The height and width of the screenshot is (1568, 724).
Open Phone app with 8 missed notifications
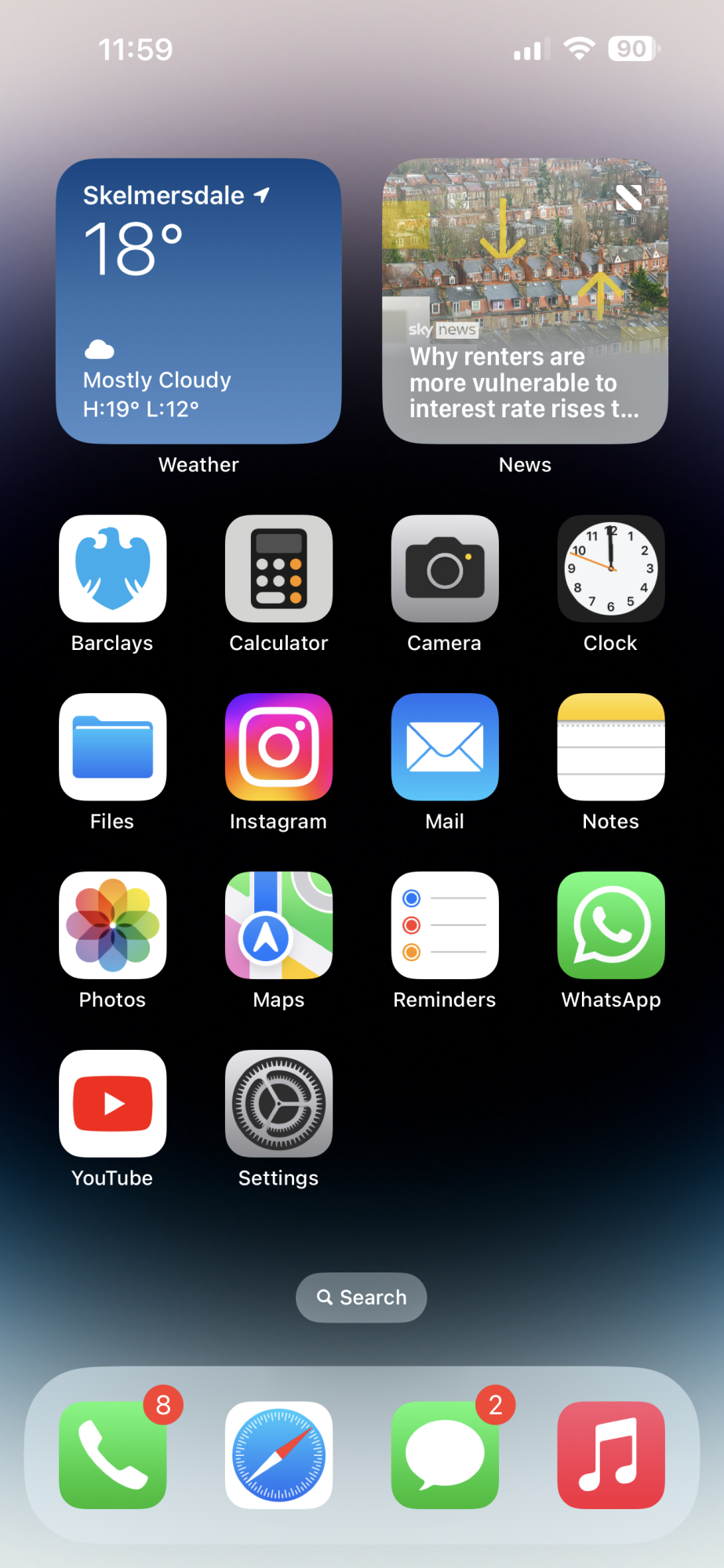pyautogui.click(x=112, y=1455)
